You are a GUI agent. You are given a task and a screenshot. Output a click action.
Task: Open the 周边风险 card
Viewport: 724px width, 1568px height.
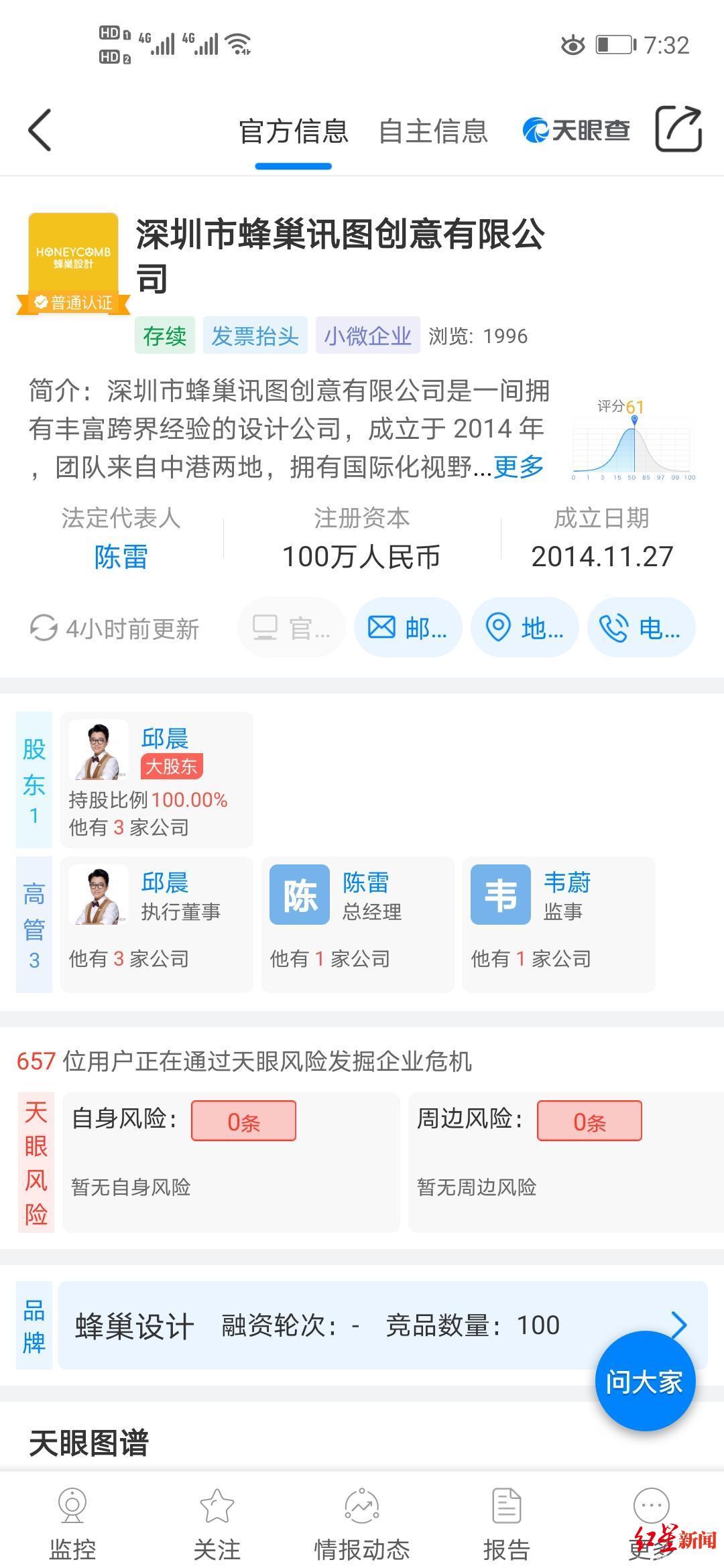point(566,1162)
